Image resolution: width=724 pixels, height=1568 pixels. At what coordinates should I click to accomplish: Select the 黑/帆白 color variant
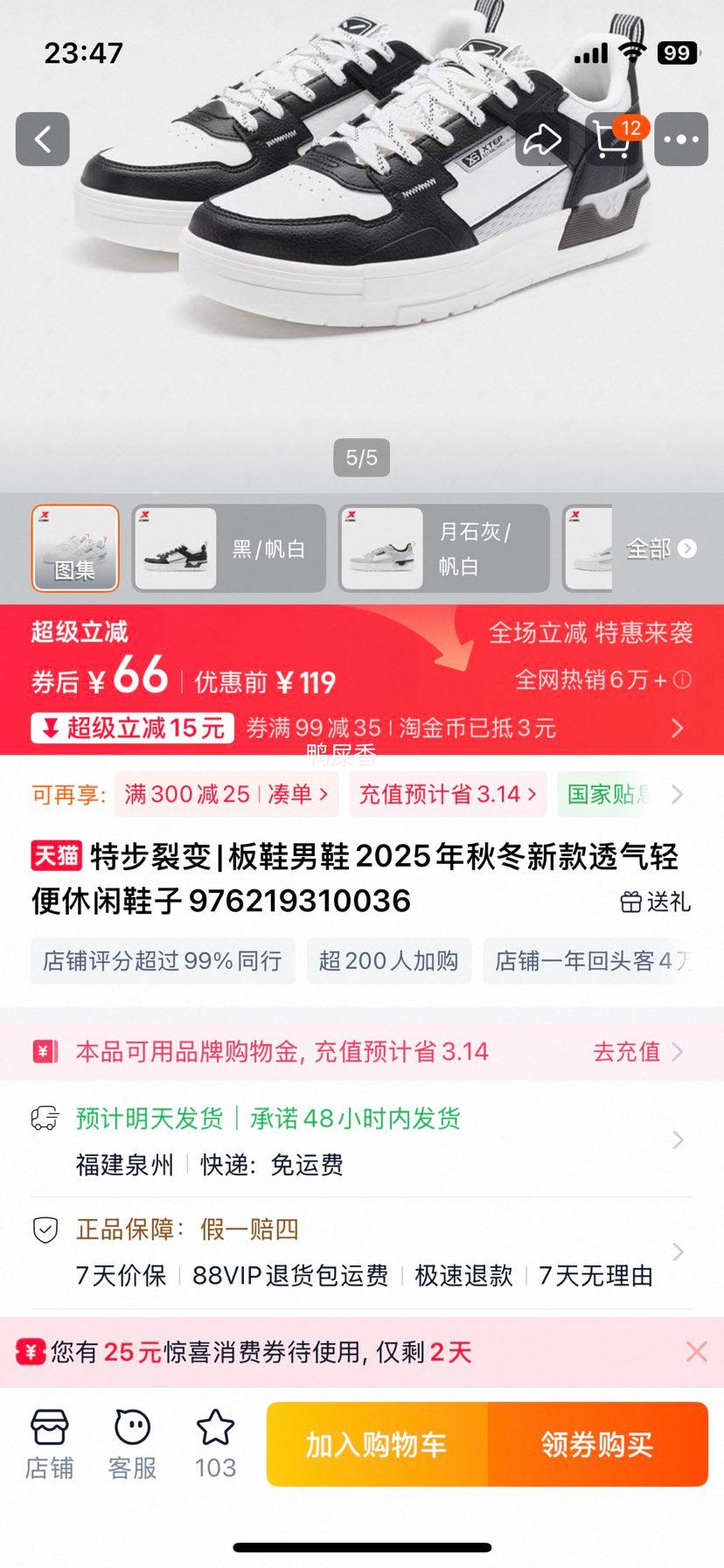point(228,548)
